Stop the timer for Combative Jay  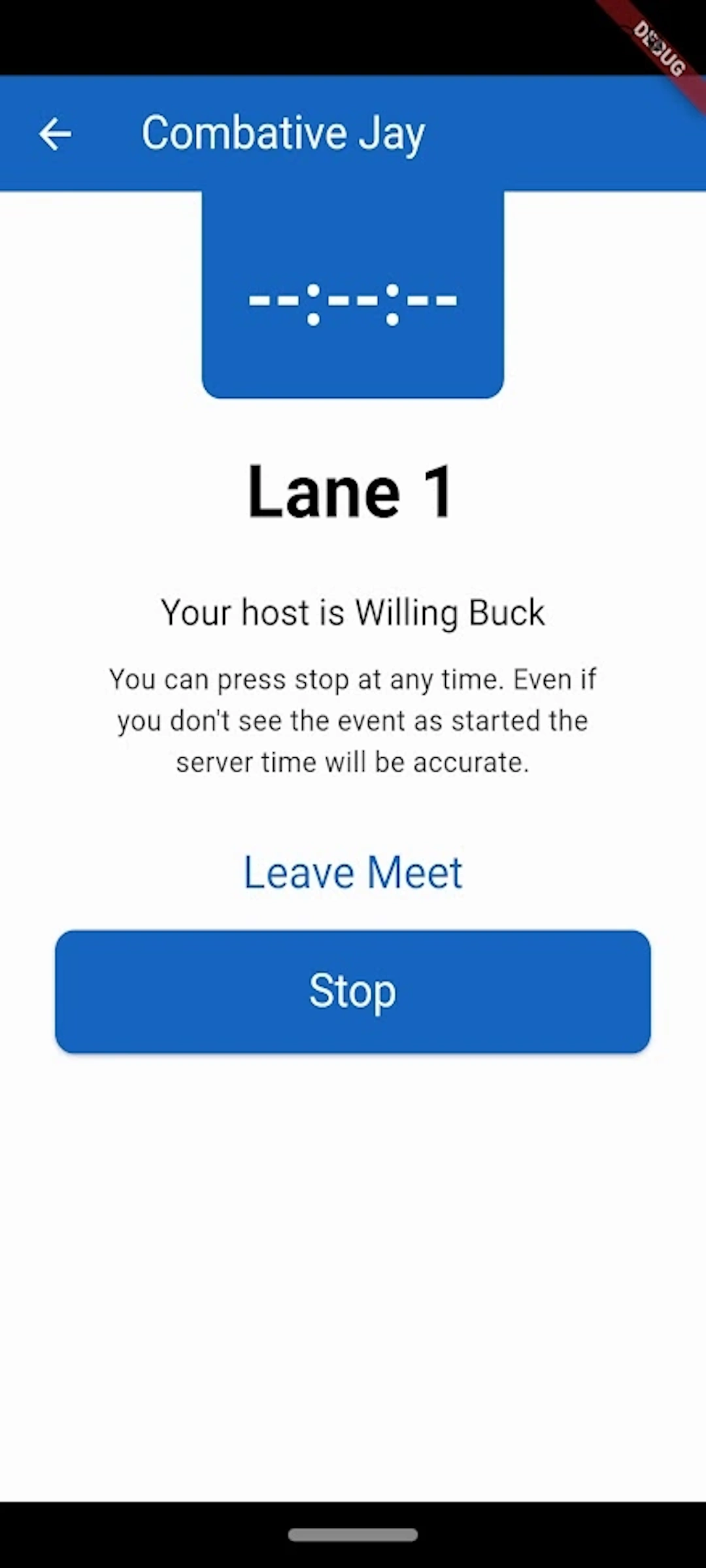coord(352,990)
